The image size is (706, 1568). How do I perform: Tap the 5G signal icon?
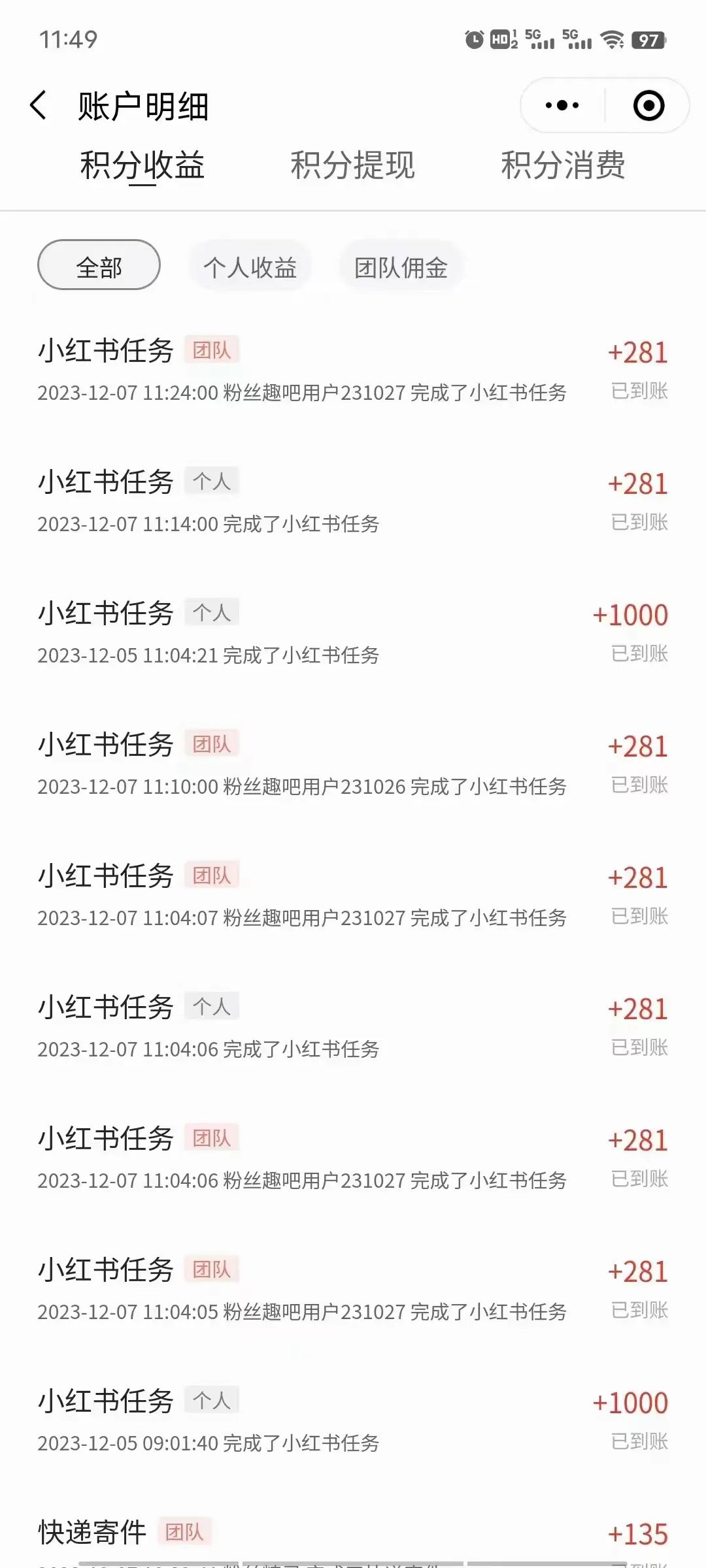click(x=536, y=41)
